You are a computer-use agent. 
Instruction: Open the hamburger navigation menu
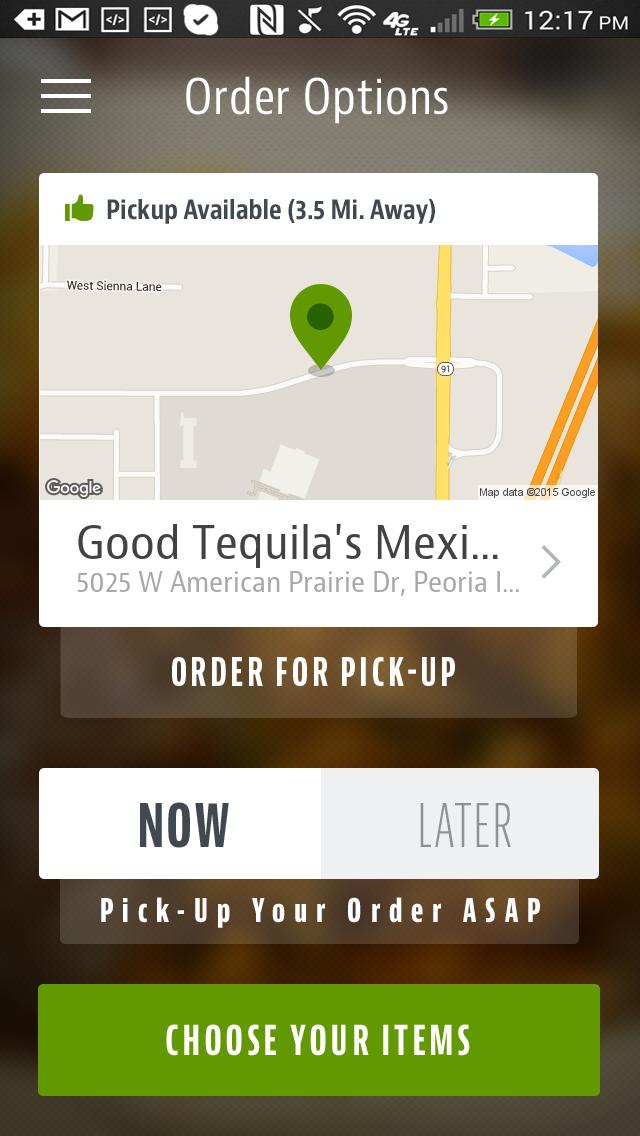click(x=66, y=96)
